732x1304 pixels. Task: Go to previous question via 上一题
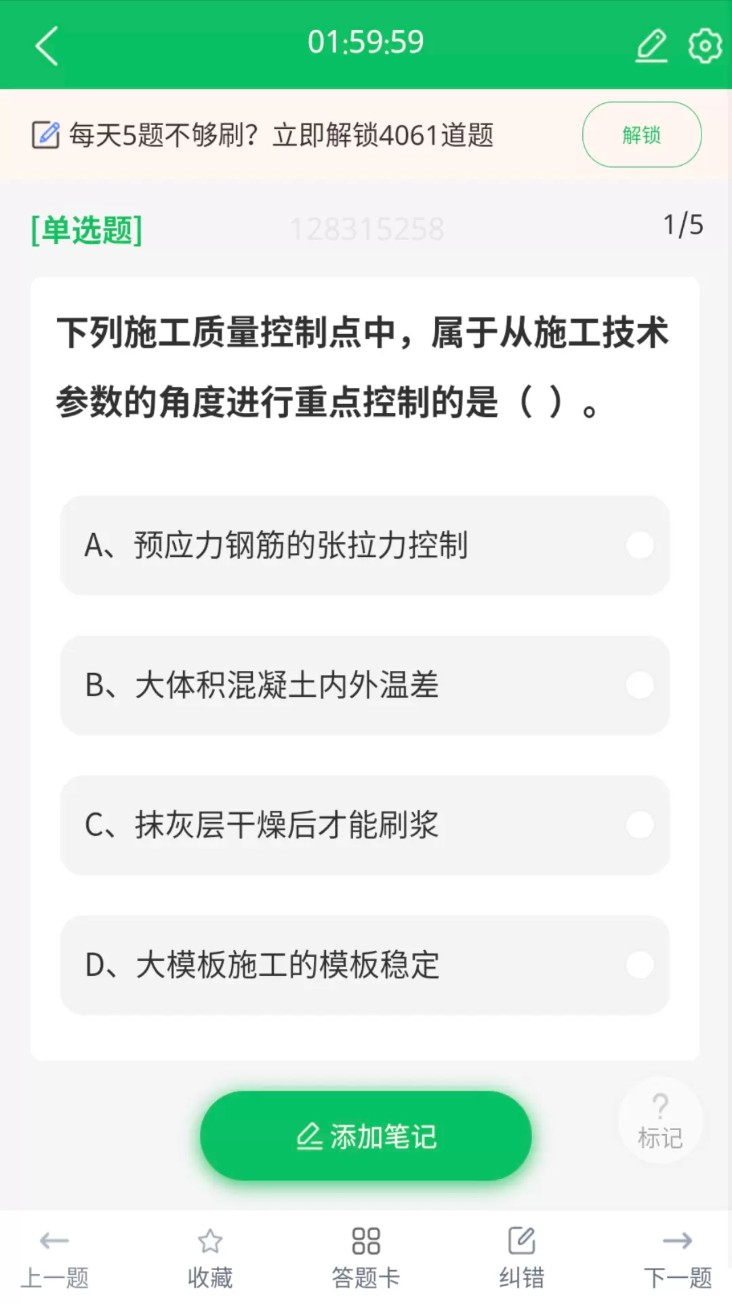[x=55, y=1258]
